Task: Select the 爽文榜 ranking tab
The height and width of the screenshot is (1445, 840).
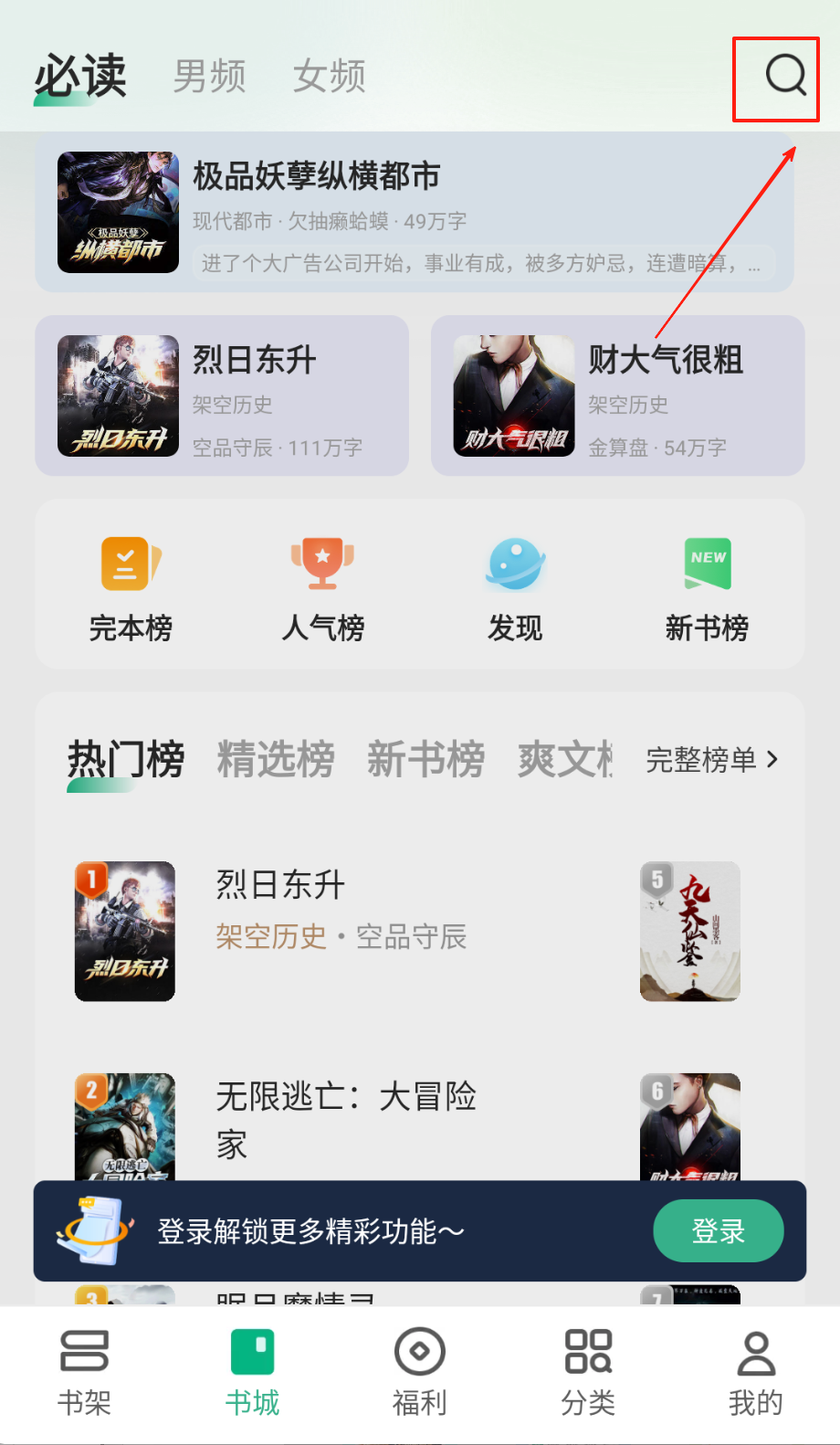Action: (x=565, y=760)
